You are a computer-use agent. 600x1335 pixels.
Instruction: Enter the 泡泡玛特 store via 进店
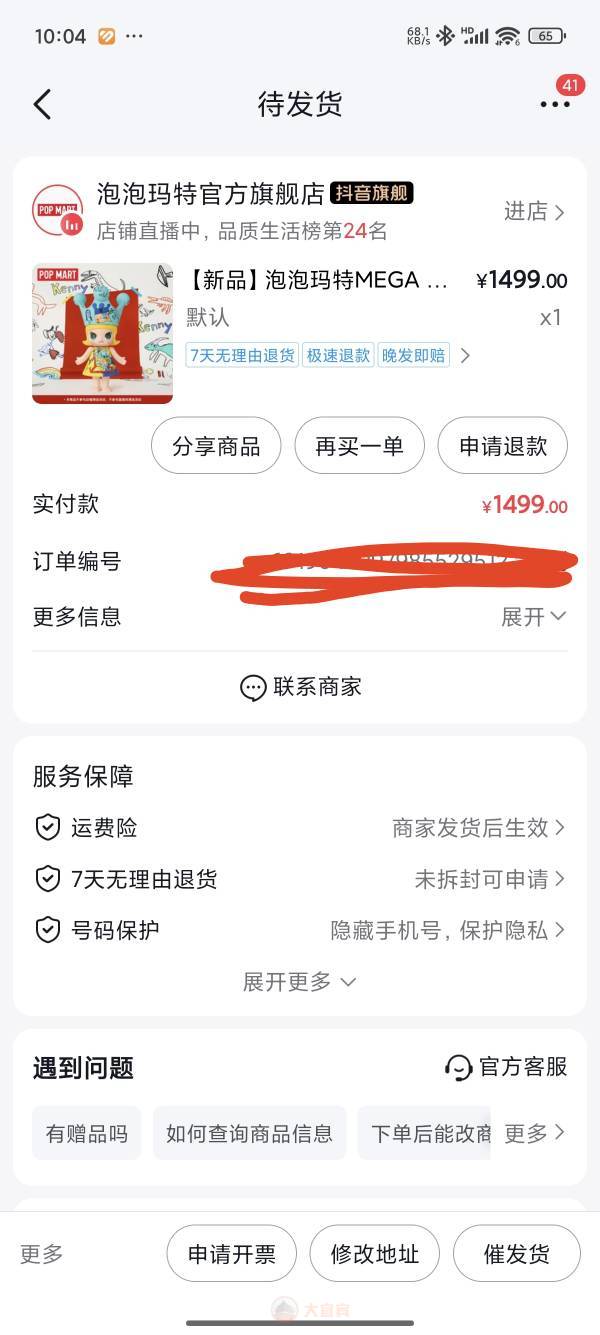(534, 211)
